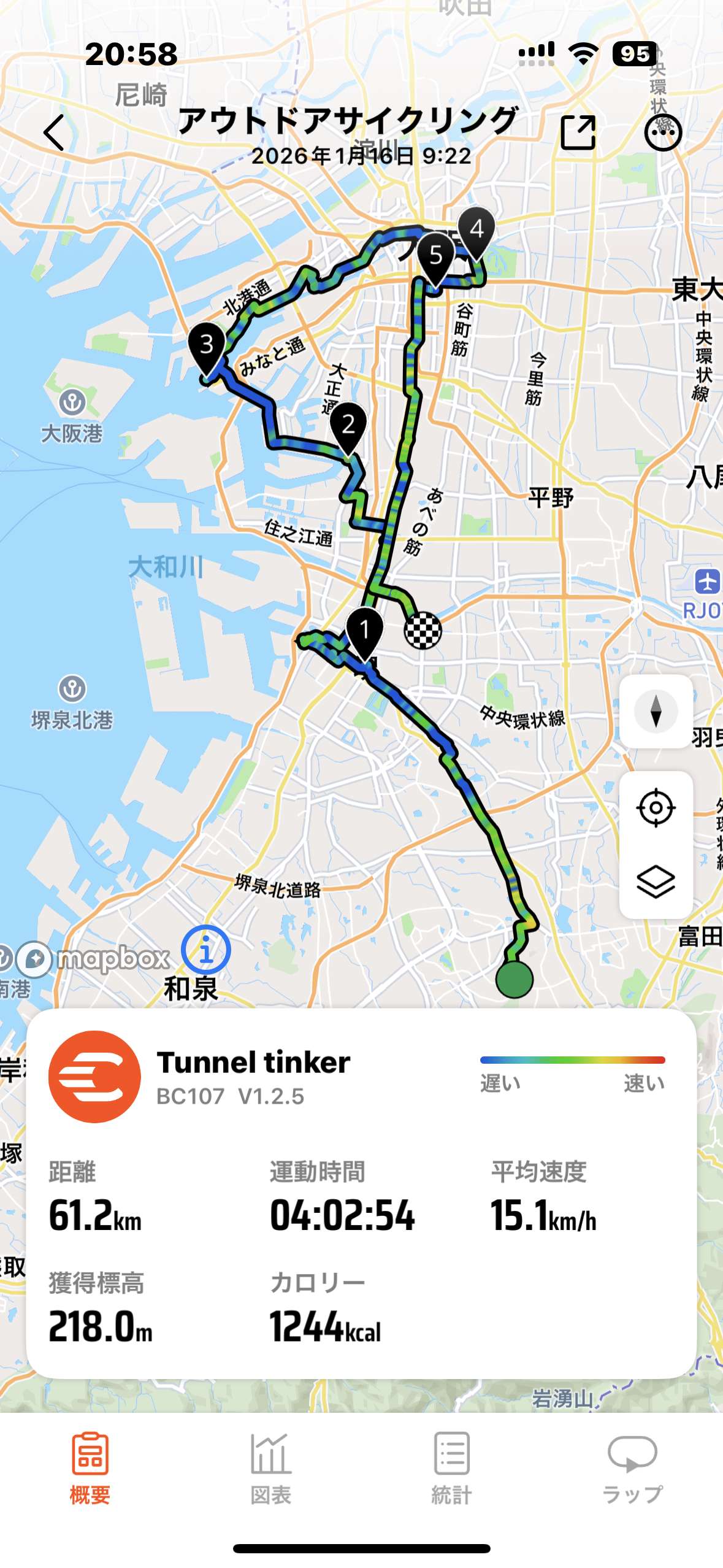Reset map orientation with the compass
The height and width of the screenshot is (1568, 723).
(656, 712)
